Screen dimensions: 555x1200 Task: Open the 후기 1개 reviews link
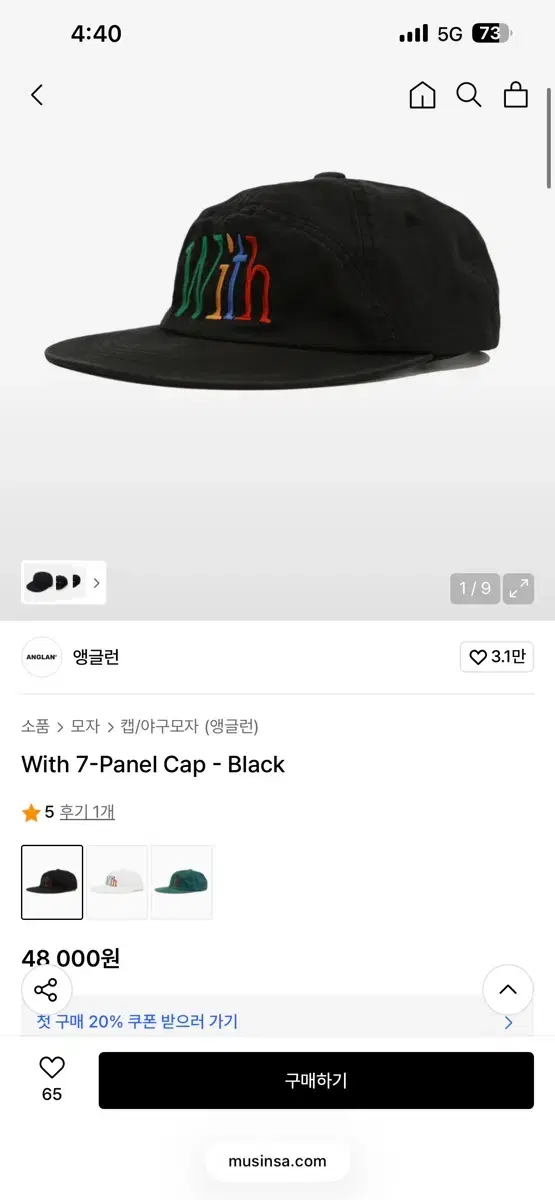[x=87, y=812]
